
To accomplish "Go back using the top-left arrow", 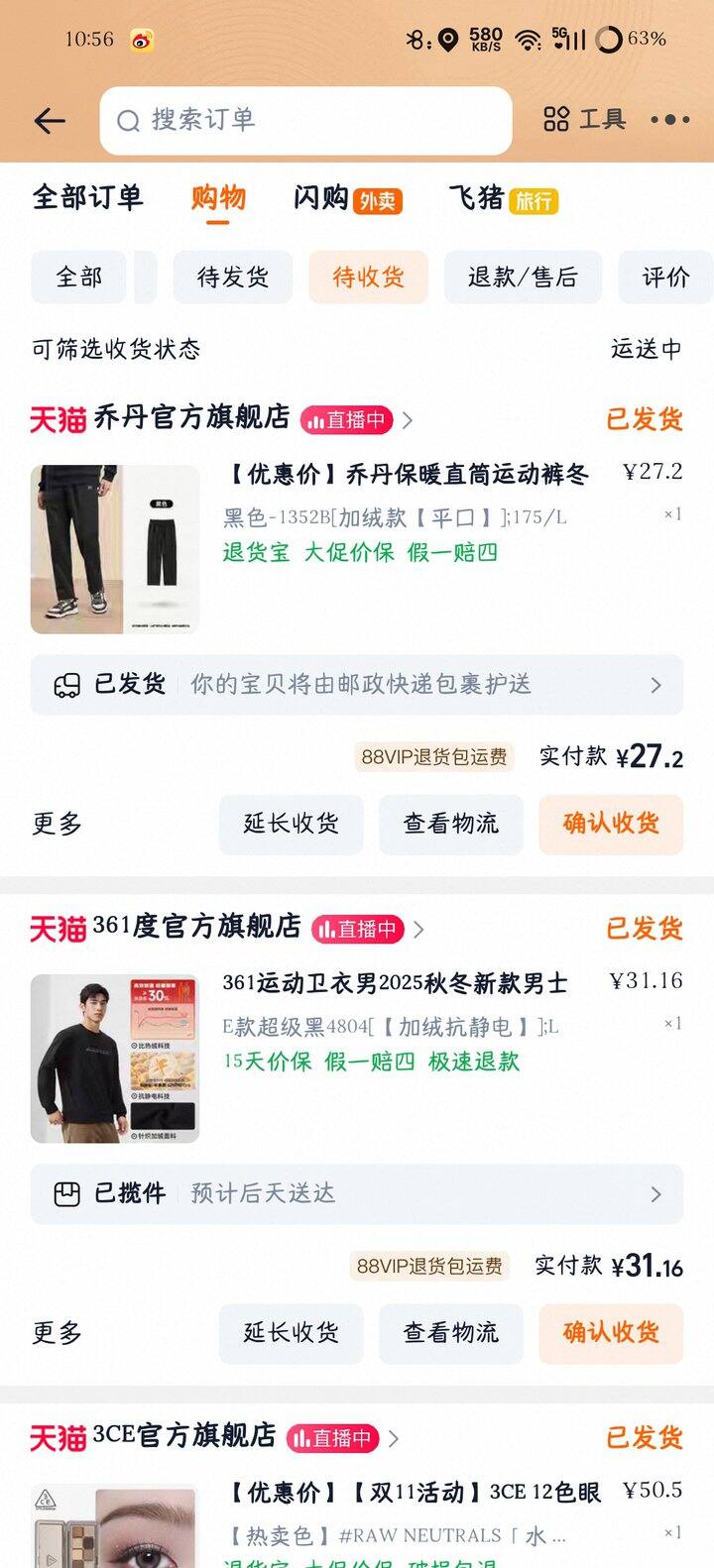I will [50, 121].
